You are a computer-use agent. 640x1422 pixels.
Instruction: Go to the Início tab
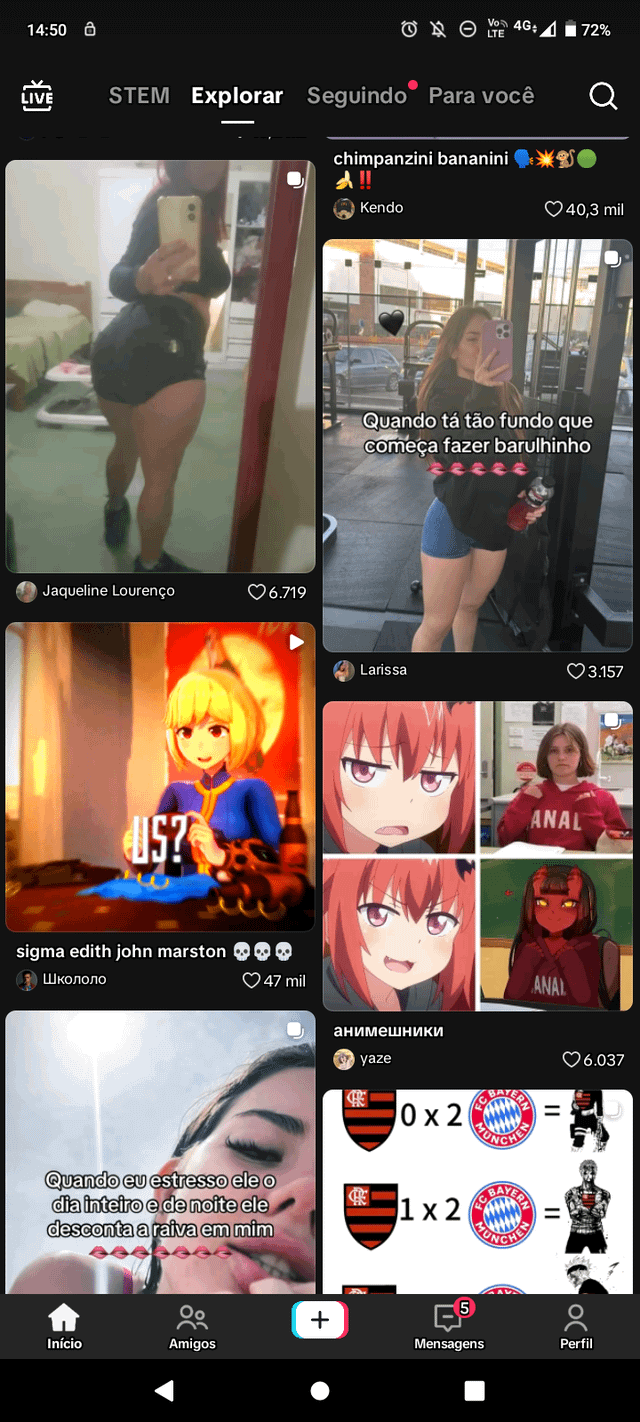tap(64, 1327)
